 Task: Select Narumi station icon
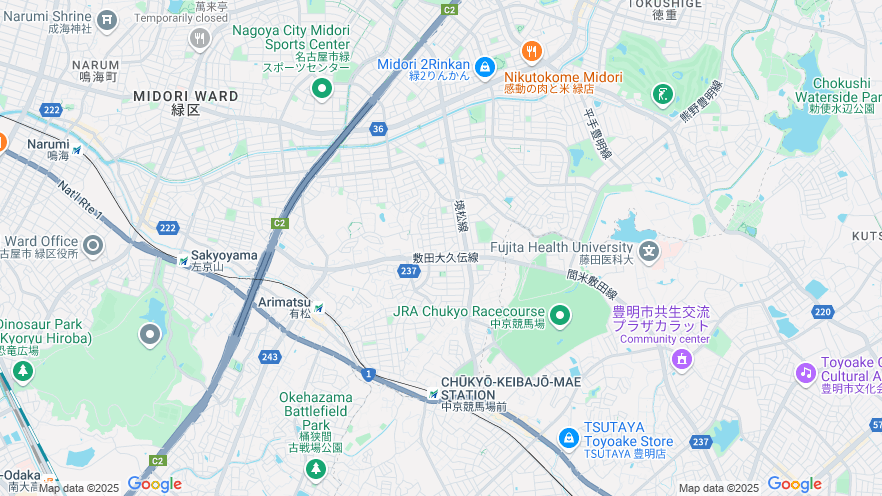point(76,150)
